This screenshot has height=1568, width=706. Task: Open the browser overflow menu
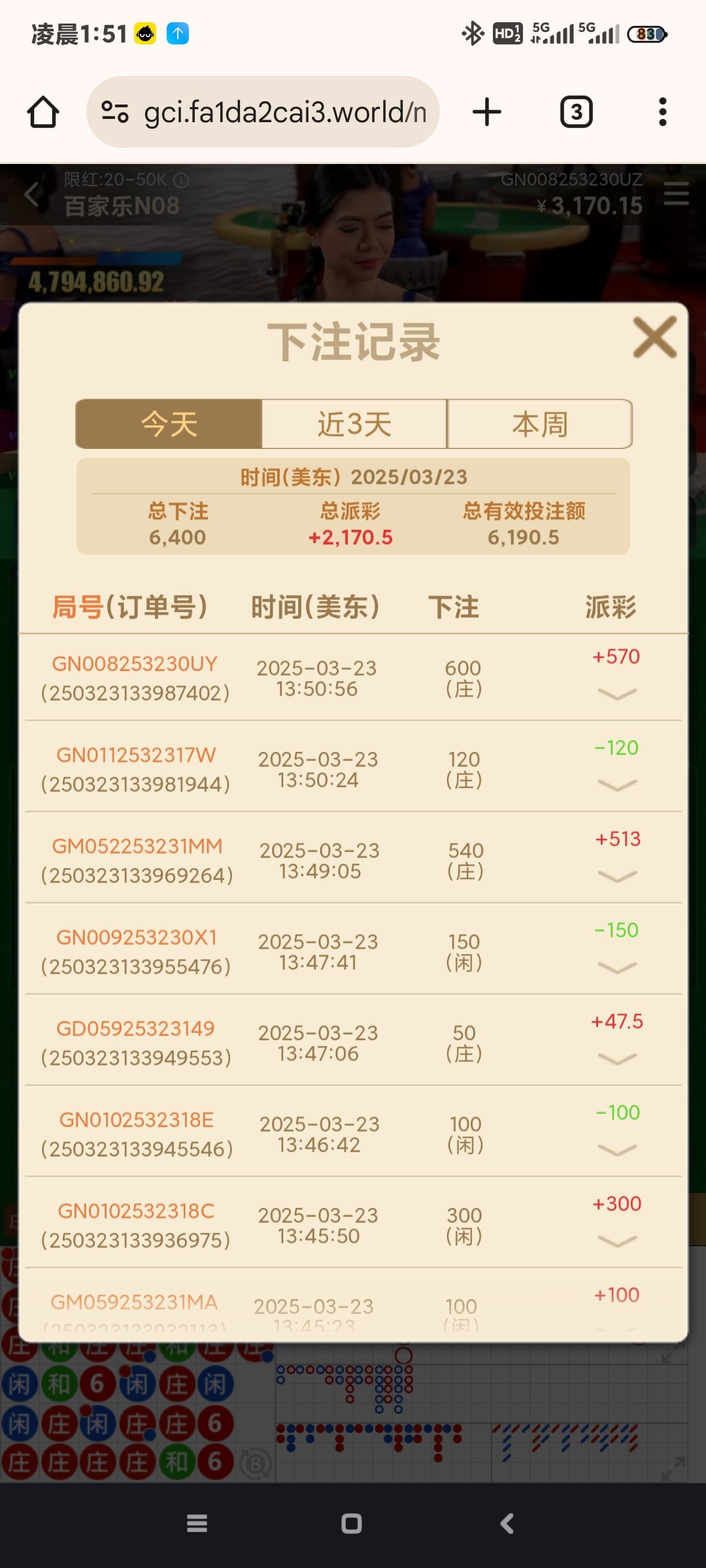point(662,112)
